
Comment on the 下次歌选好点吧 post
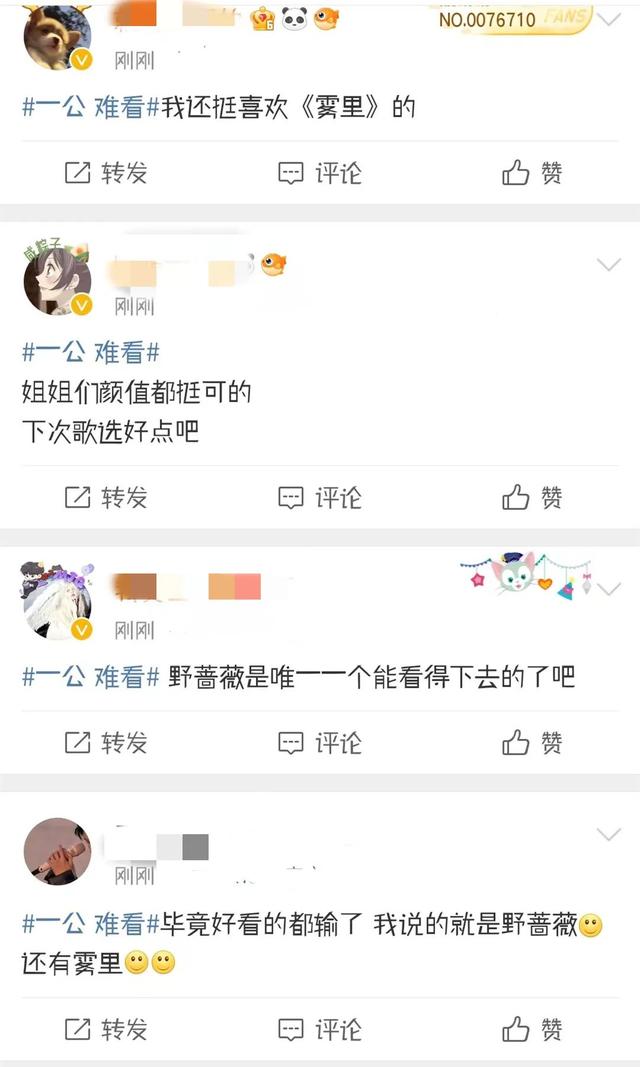320,497
